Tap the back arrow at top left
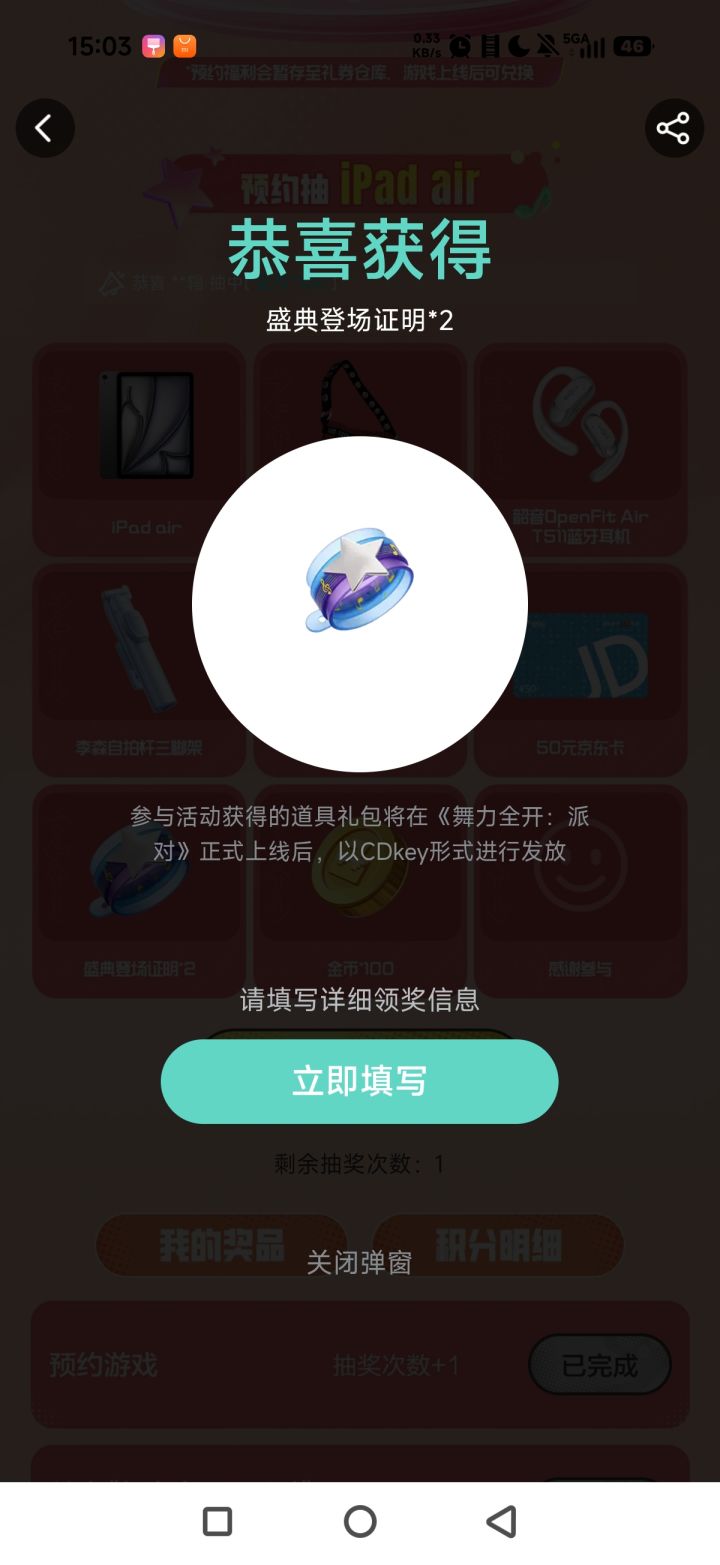The image size is (720, 1565). click(x=45, y=128)
